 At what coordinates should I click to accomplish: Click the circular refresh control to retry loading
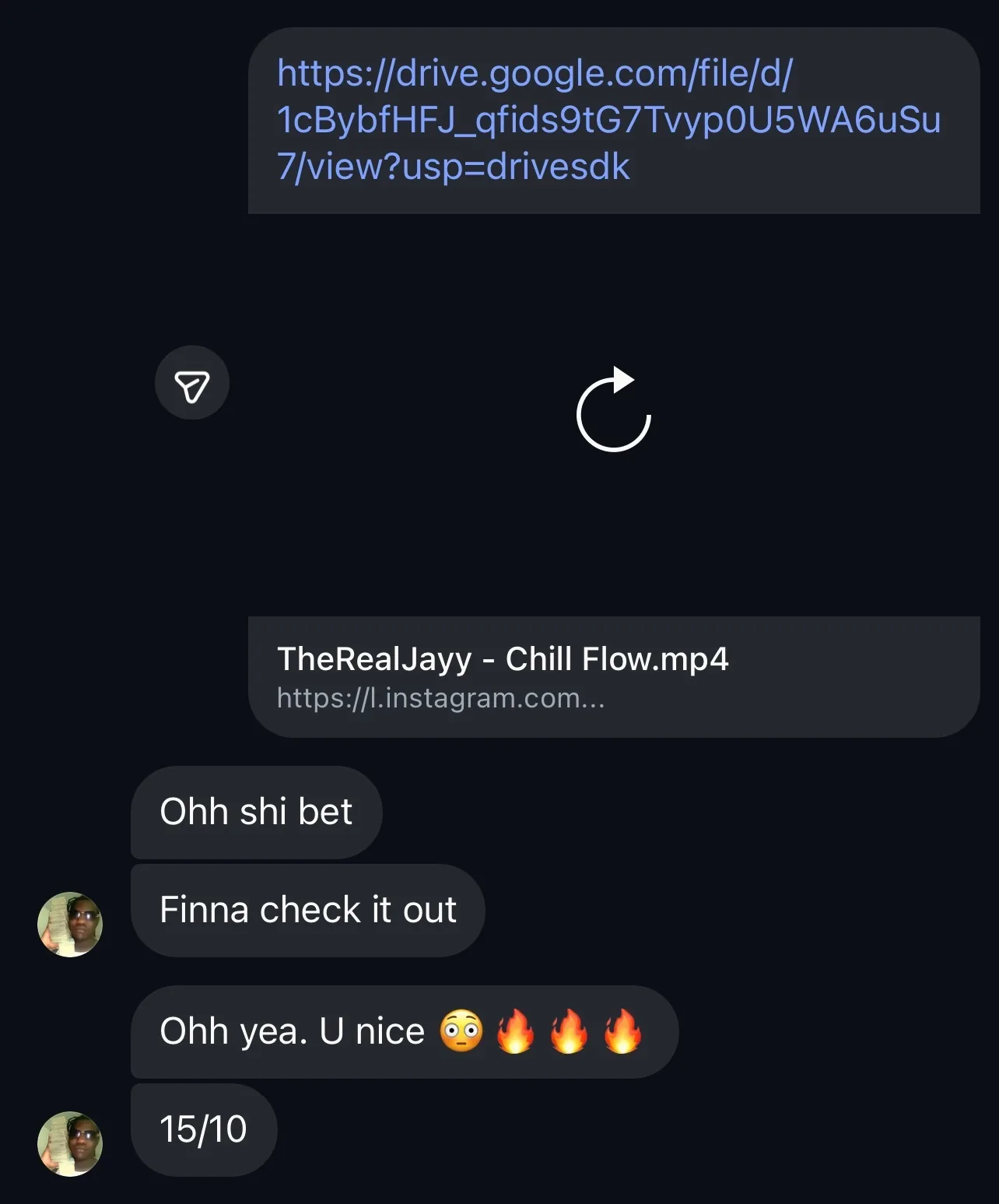615,414
